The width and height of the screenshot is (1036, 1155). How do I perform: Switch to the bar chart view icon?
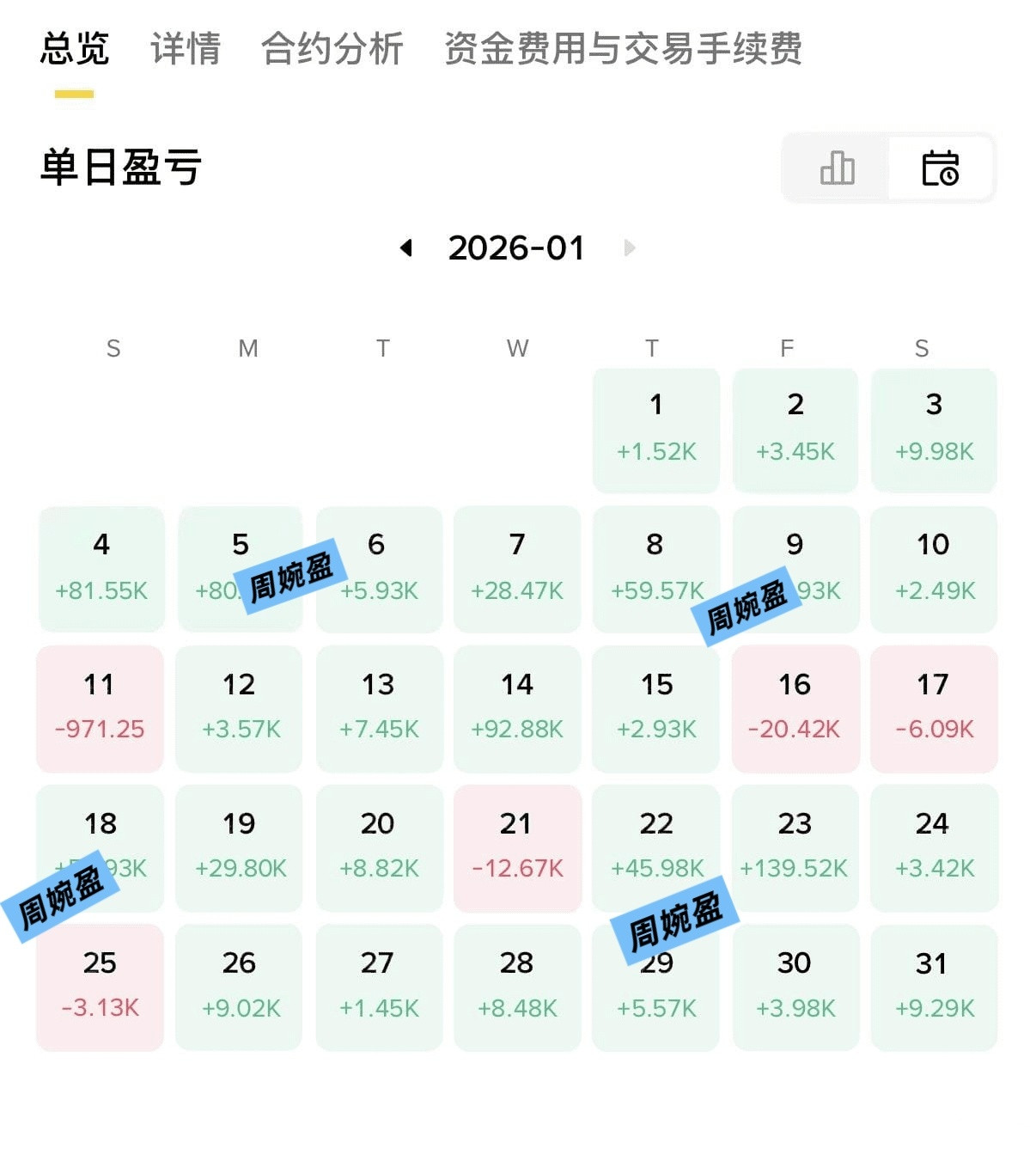pyautogui.click(x=838, y=168)
